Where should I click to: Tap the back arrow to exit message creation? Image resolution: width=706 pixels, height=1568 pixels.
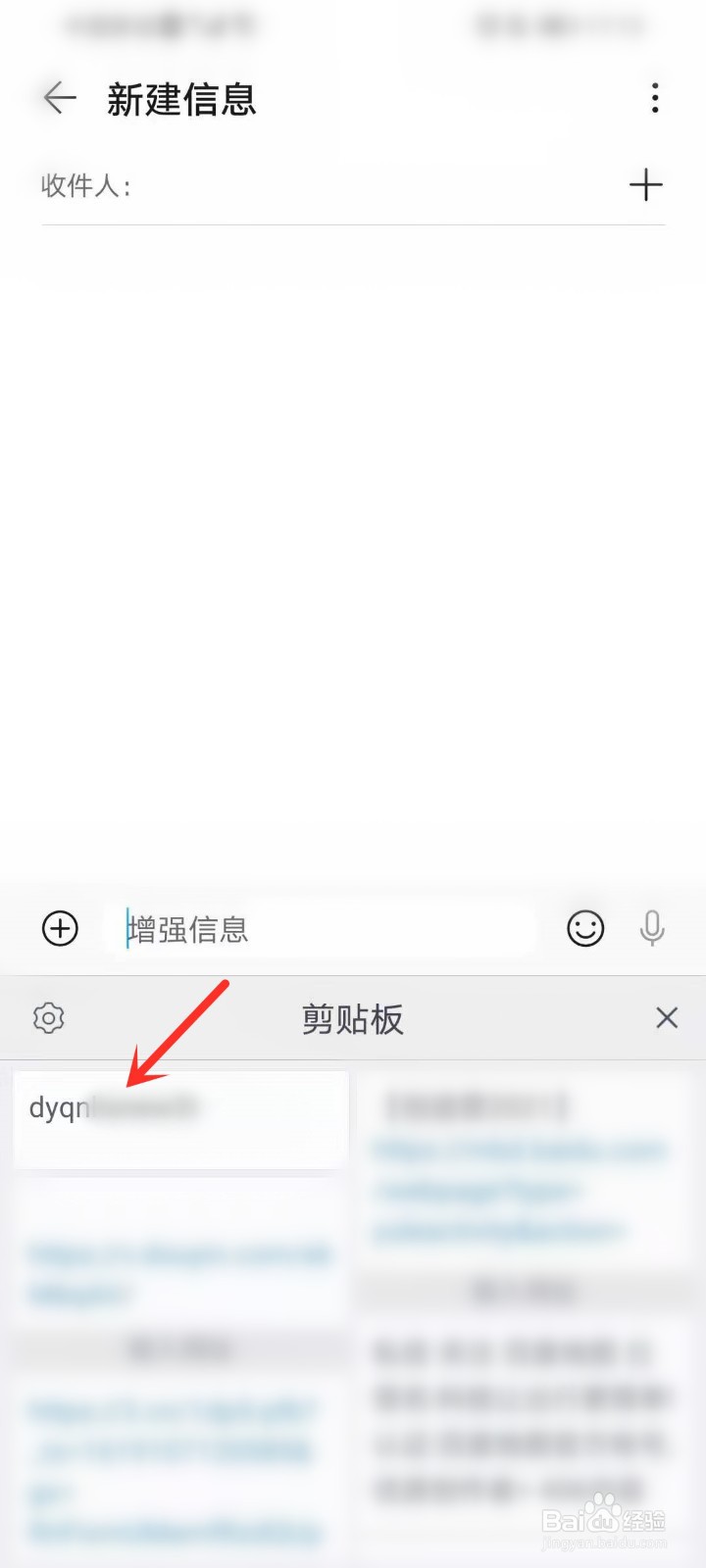coord(58,98)
